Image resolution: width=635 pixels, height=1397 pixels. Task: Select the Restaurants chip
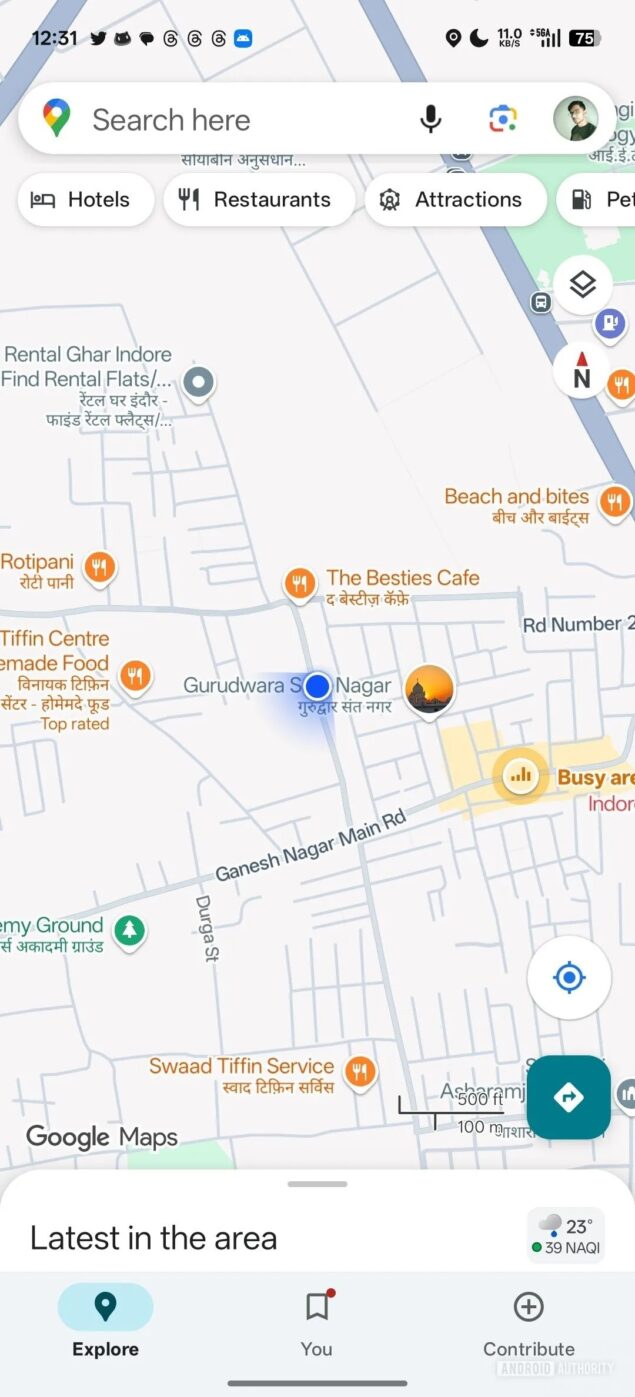(258, 200)
